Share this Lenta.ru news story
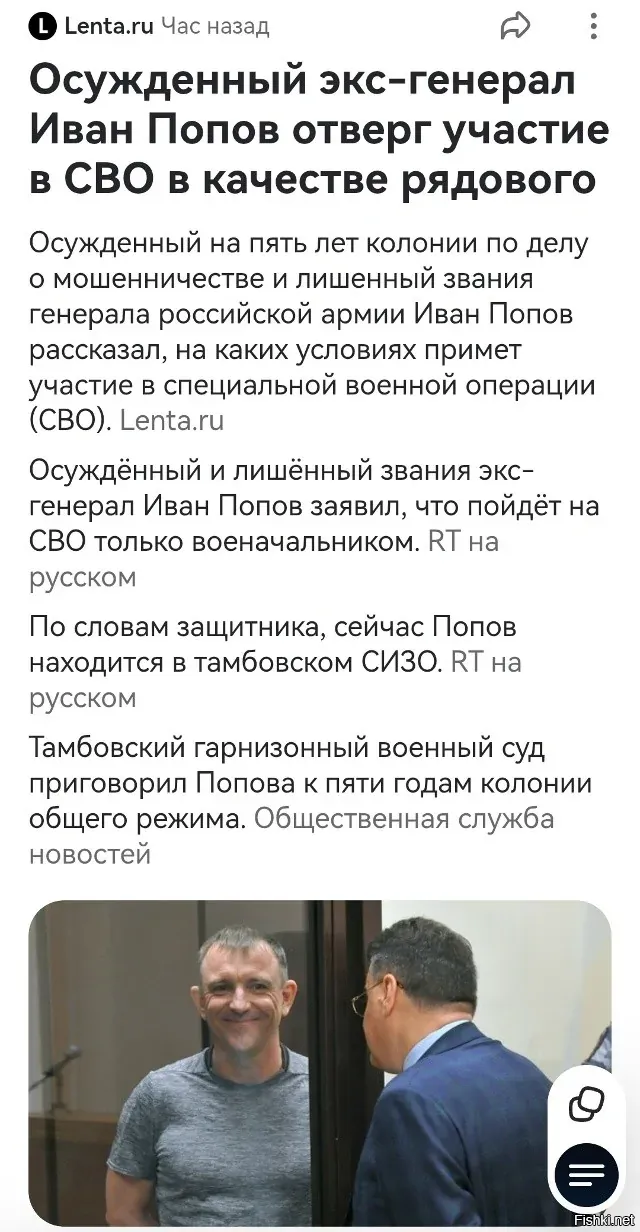This screenshot has width=640, height=1232. (x=516, y=26)
